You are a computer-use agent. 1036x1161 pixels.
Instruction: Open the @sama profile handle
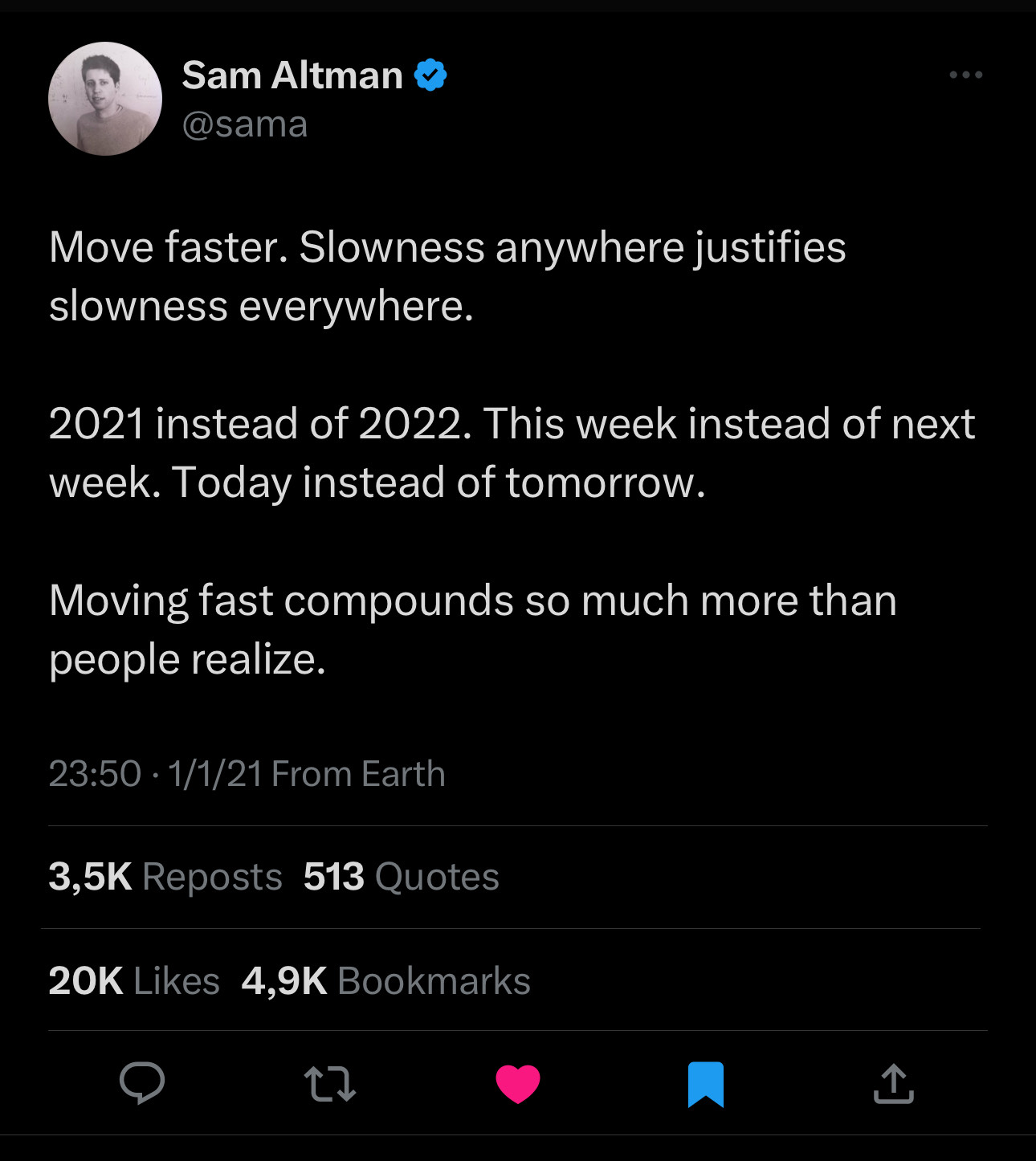[x=245, y=124]
